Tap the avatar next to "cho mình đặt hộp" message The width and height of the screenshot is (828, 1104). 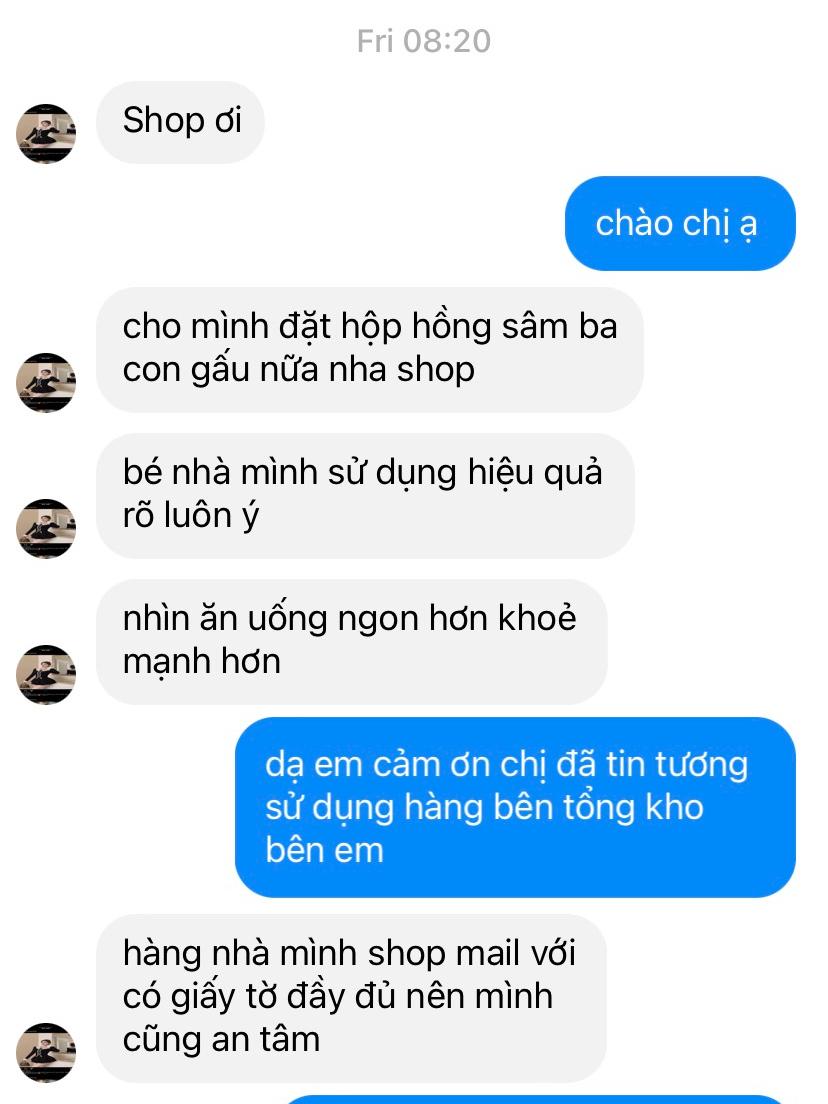[46, 382]
